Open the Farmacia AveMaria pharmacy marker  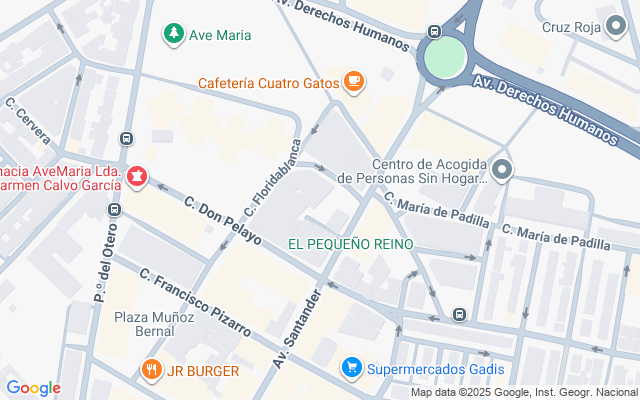[137, 177]
